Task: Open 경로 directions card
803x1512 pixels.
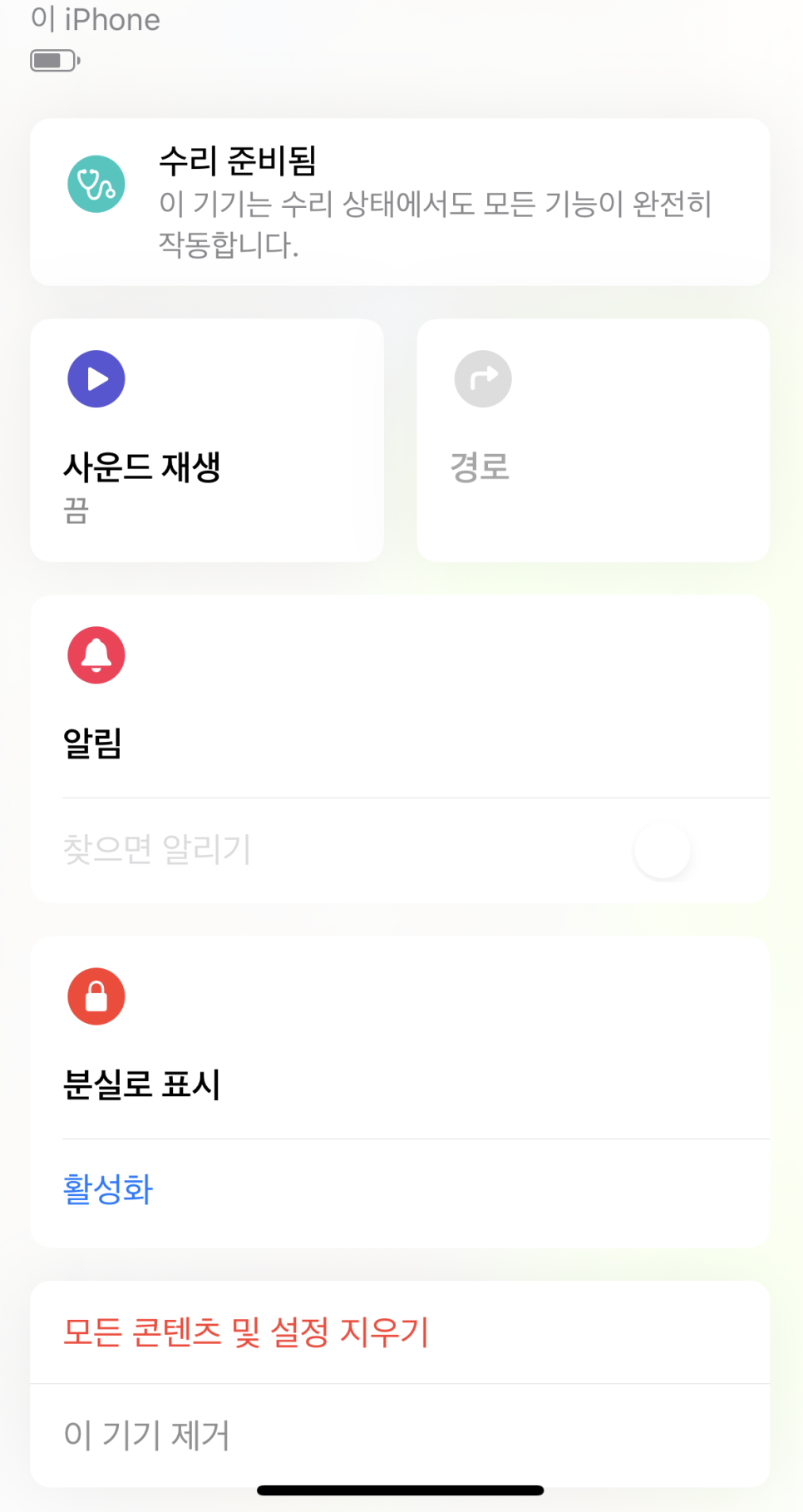Action: pyautogui.click(x=593, y=440)
